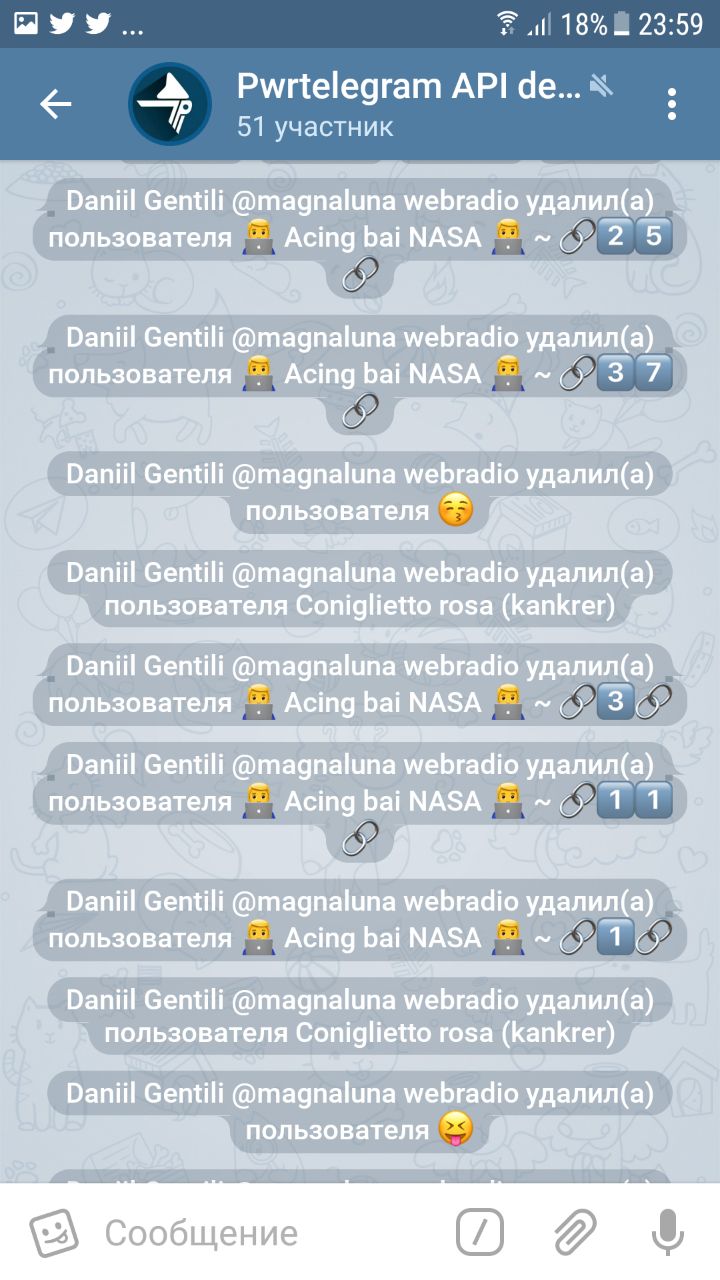Tap the microphone to record voice
The image size is (720, 1280).
[667, 1232]
